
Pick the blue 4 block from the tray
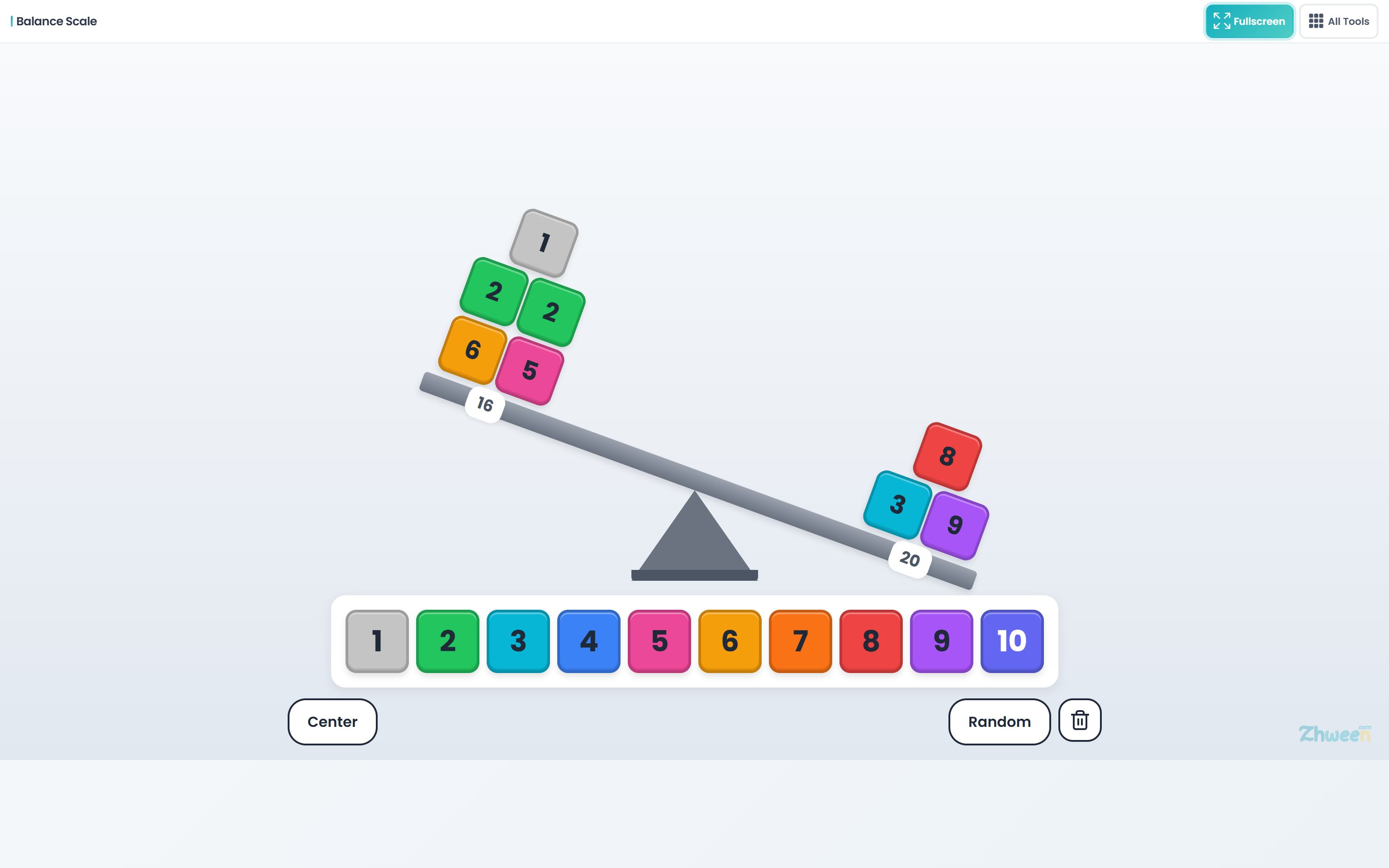[x=588, y=640]
